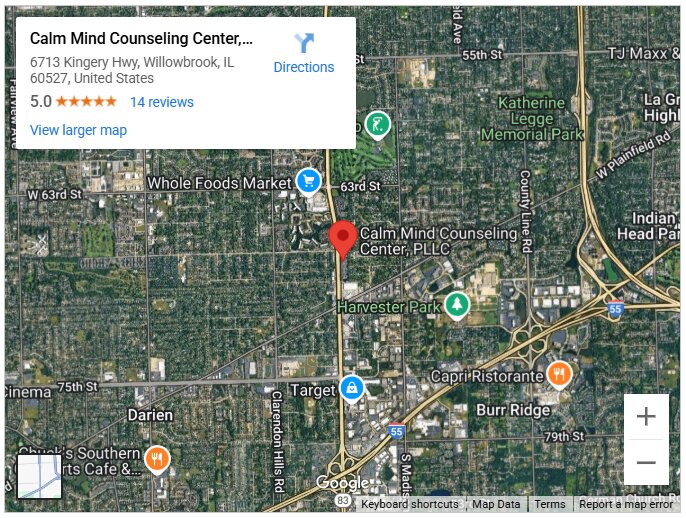Tap View larger map link
This screenshot has width=686, height=518.
78,130
